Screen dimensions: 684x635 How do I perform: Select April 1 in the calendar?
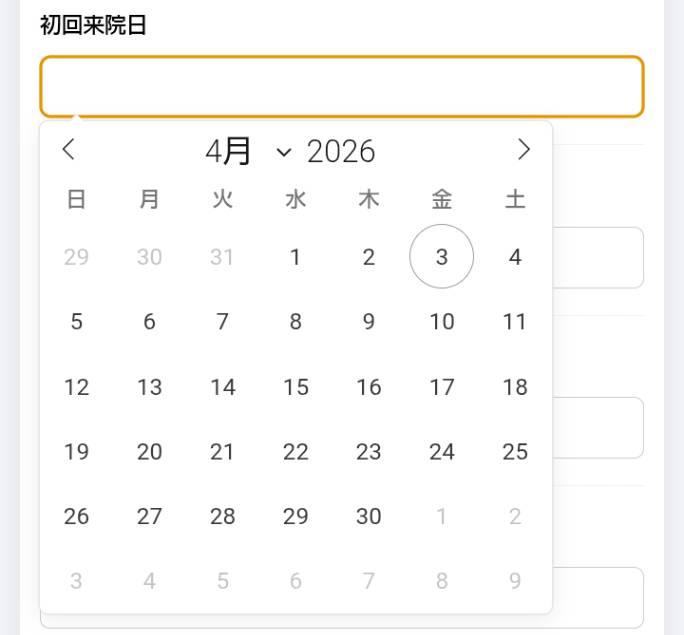[295, 257]
